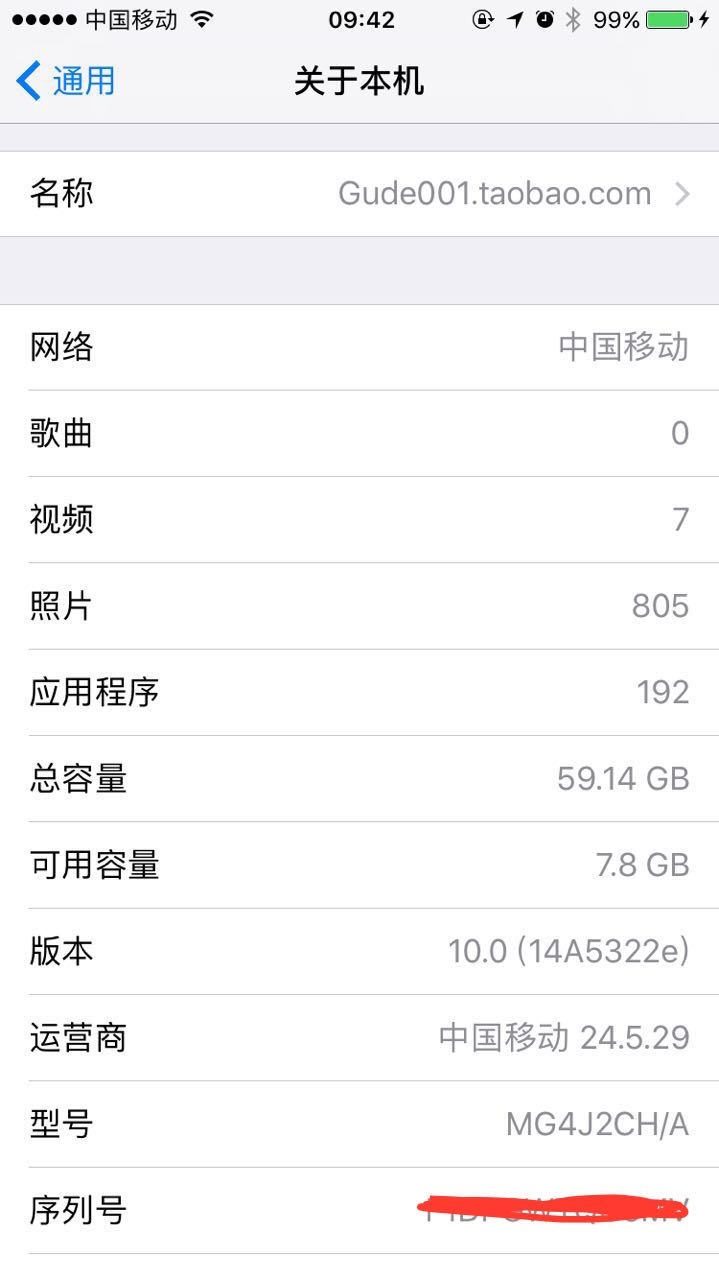
Task: Go back to 通用 settings
Action: click(66, 80)
